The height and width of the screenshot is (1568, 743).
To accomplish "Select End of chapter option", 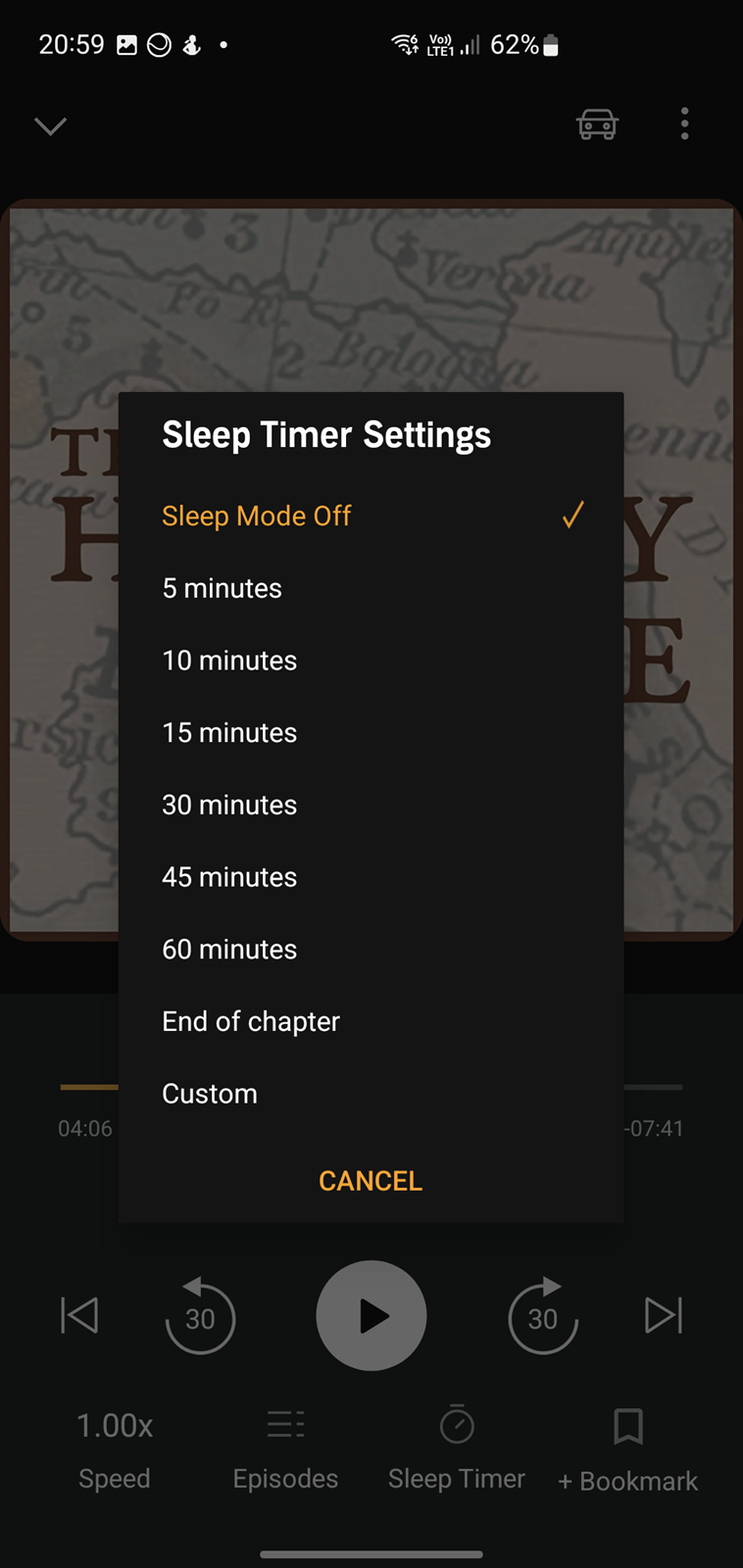I will tap(371, 1021).
